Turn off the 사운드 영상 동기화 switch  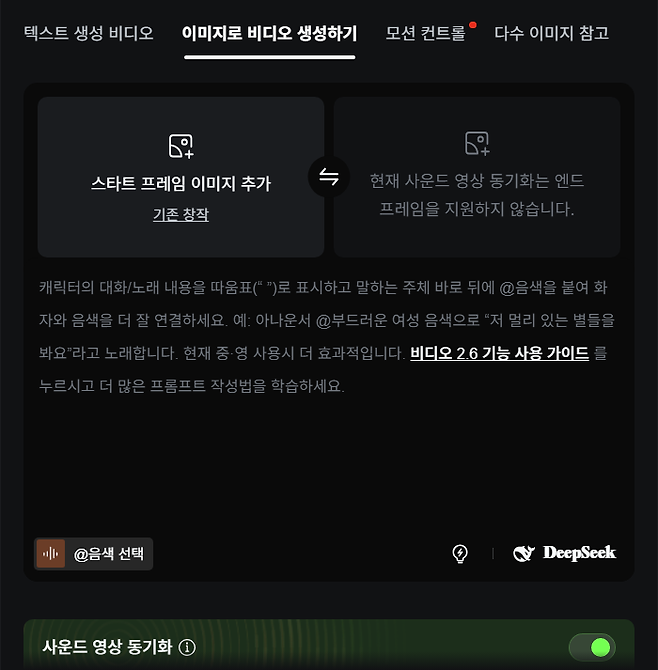click(x=591, y=647)
